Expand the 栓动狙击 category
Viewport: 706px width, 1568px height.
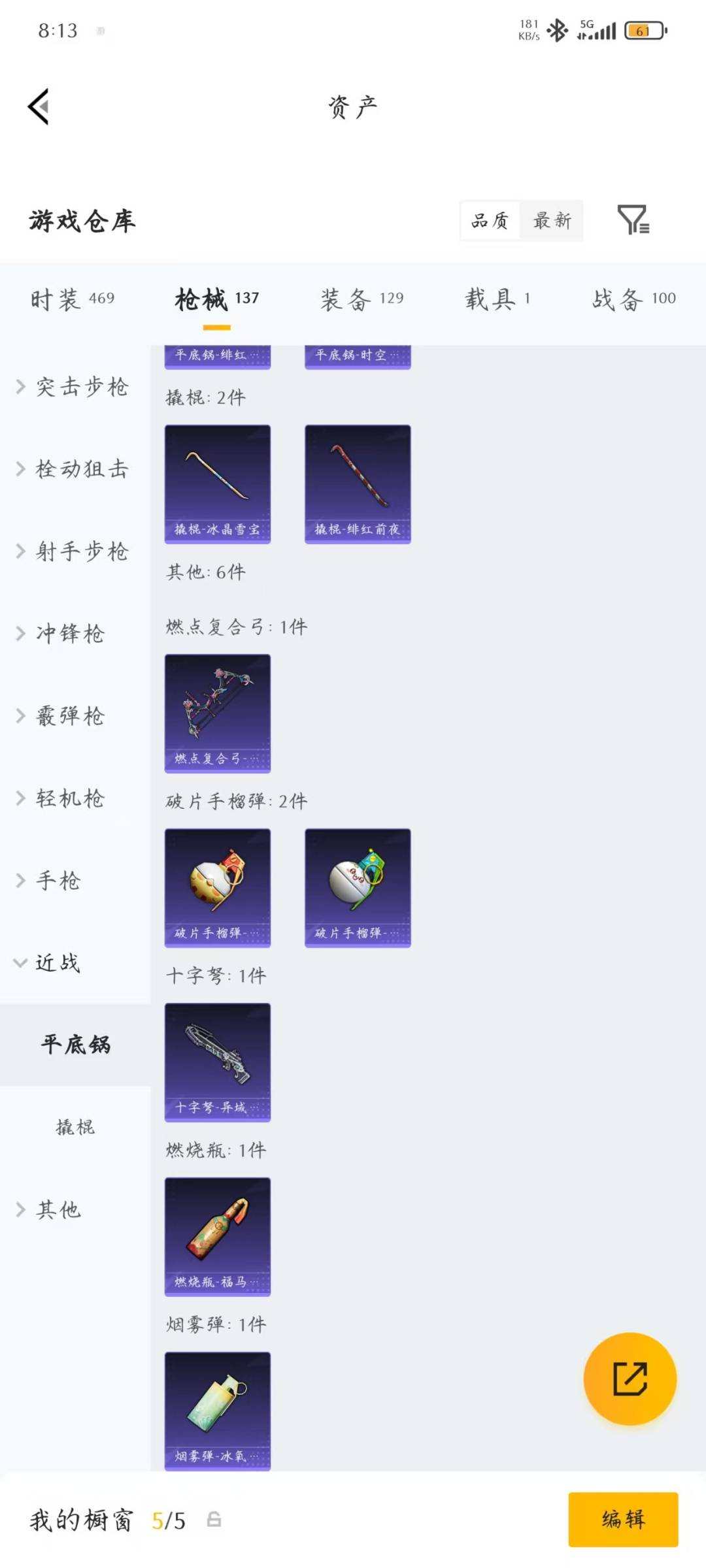tap(78, 468)
